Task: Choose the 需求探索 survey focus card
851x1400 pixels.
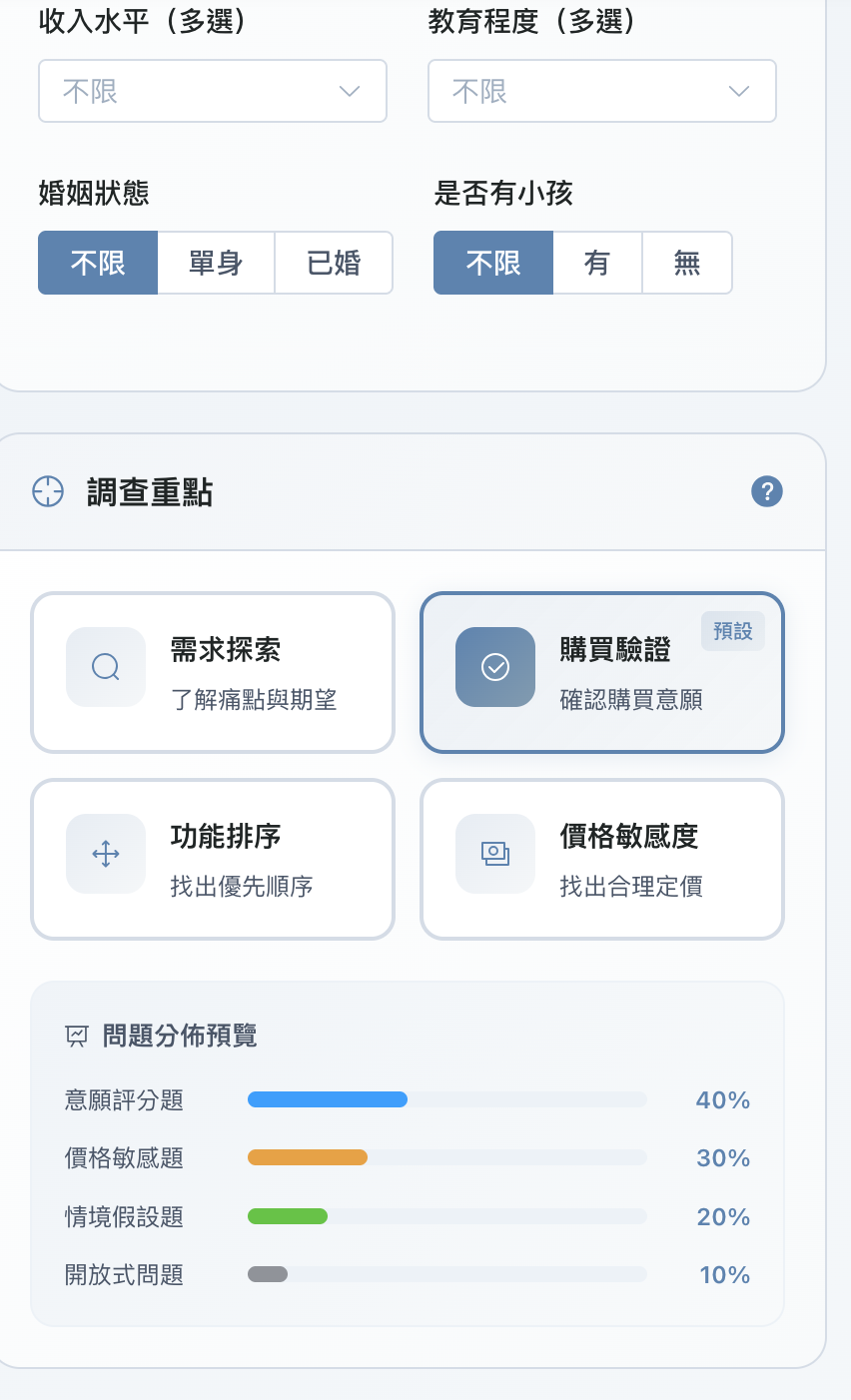Action: pyautogui.click(x=212, y=671)
